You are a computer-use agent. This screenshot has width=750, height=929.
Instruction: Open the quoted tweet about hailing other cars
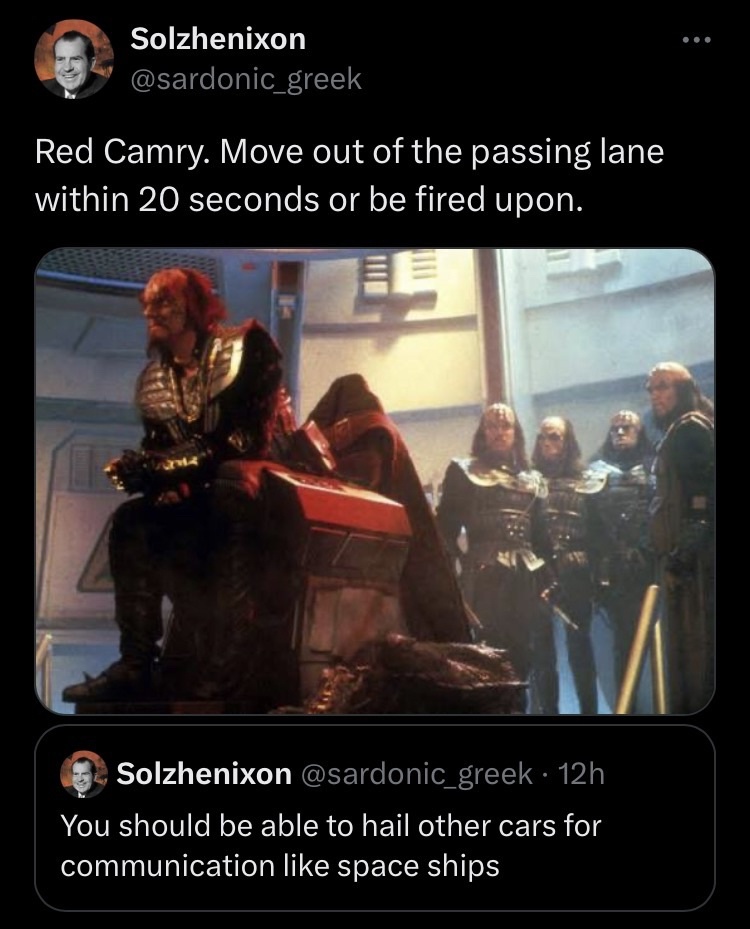click(x=375, y=843)
